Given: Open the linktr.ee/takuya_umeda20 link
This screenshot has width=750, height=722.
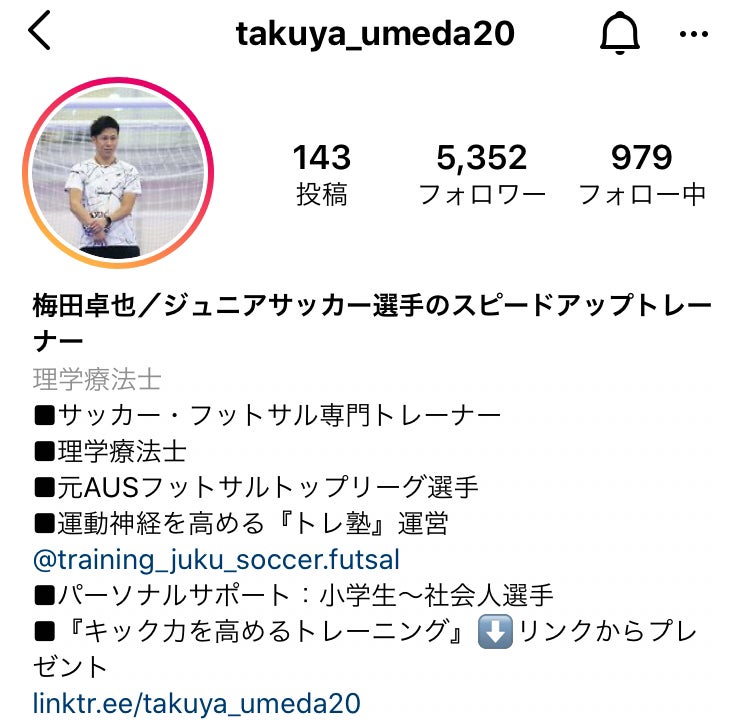Looking at the screenshot, I should point(196,702).
